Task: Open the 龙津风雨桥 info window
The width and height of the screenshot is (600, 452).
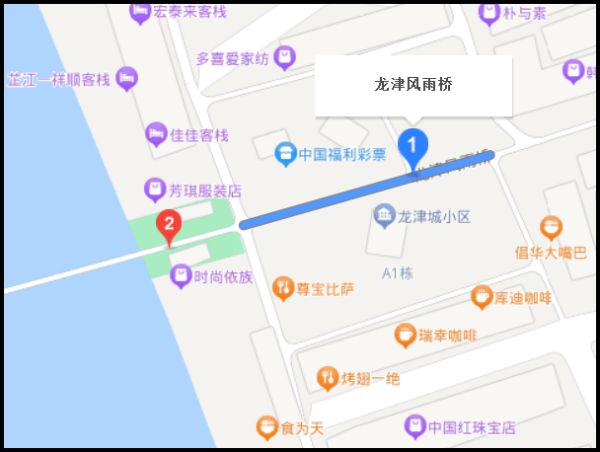Action: pyautogui.click(x=413, y=86)
